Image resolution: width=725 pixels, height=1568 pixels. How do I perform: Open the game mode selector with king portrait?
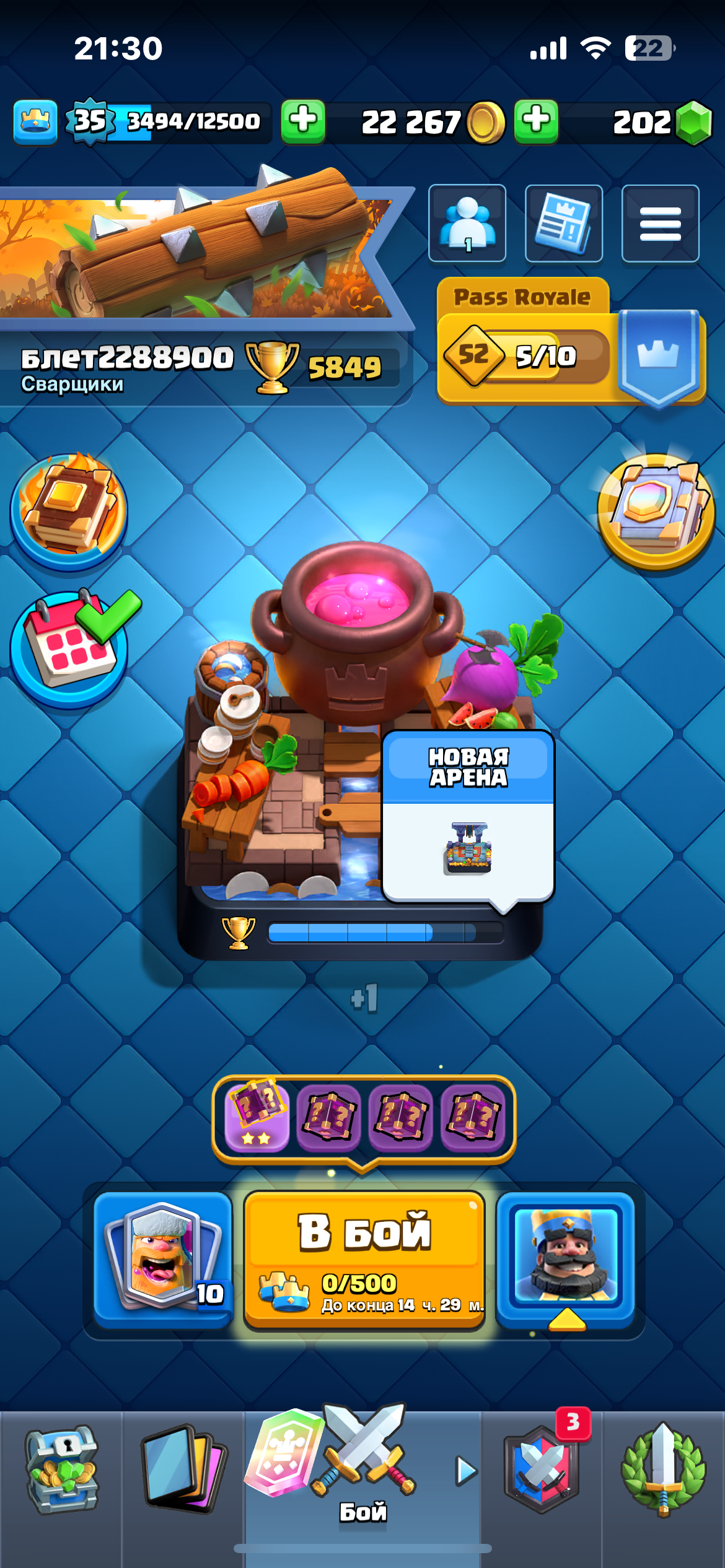click(x=565, y=1258)
